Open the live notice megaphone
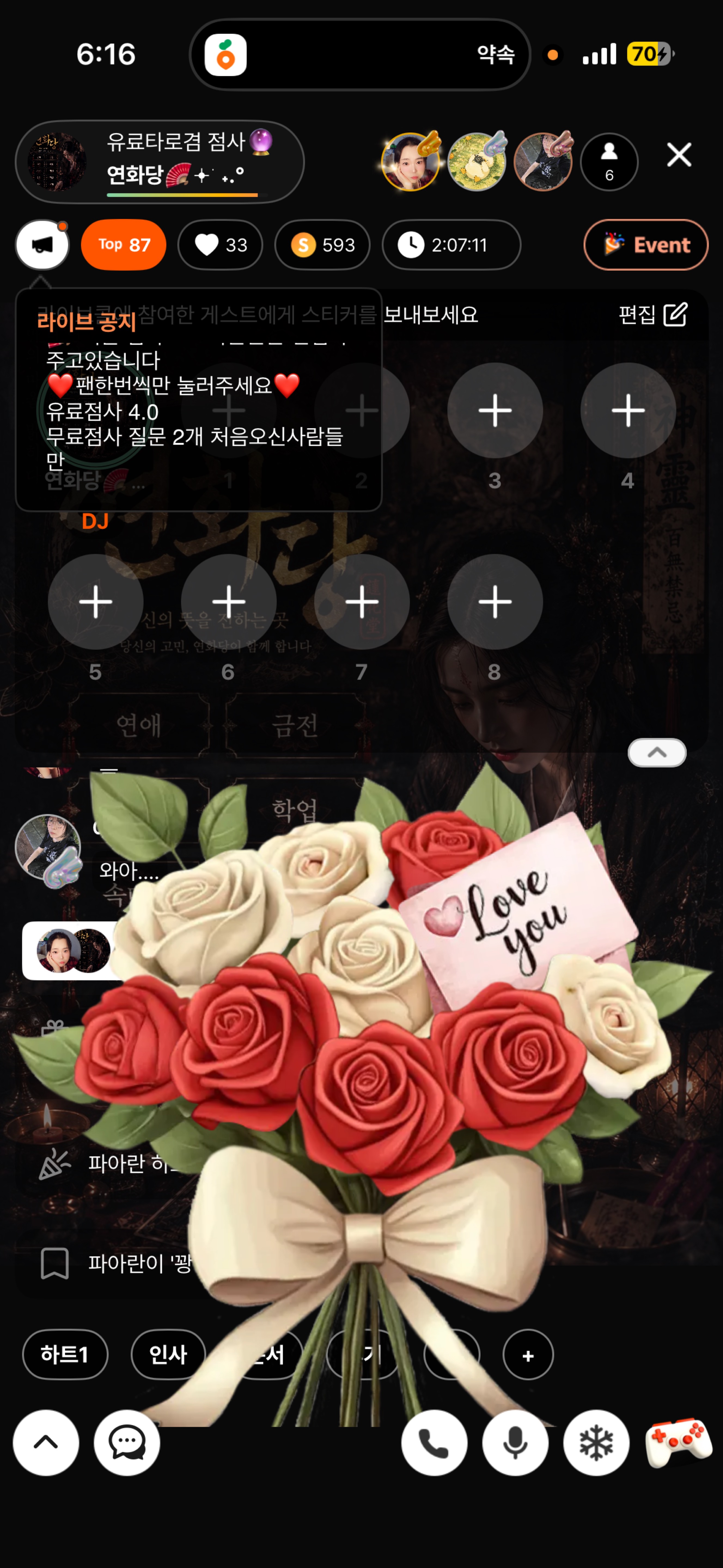Viewport: 723px width, 1568px height. [42, 245]
